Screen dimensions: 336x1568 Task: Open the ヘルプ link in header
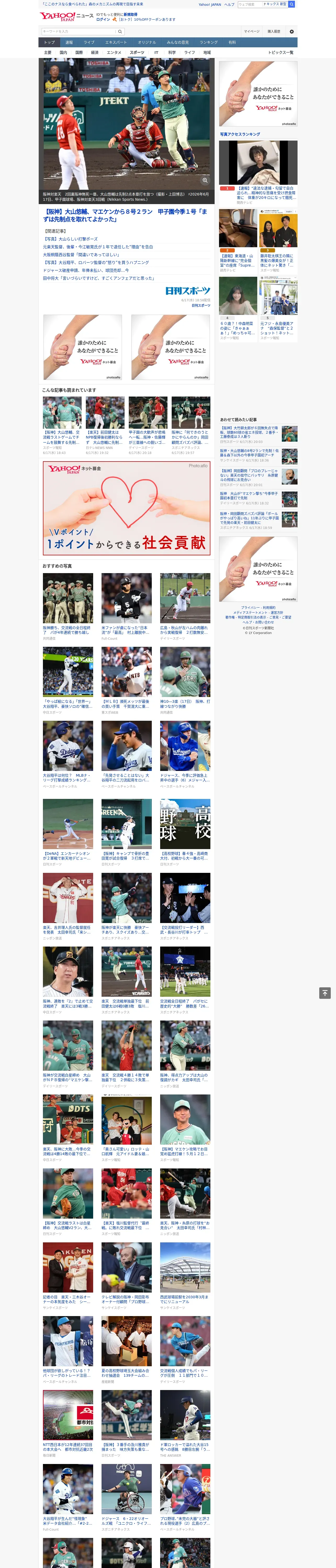click(x=229, y=4)
